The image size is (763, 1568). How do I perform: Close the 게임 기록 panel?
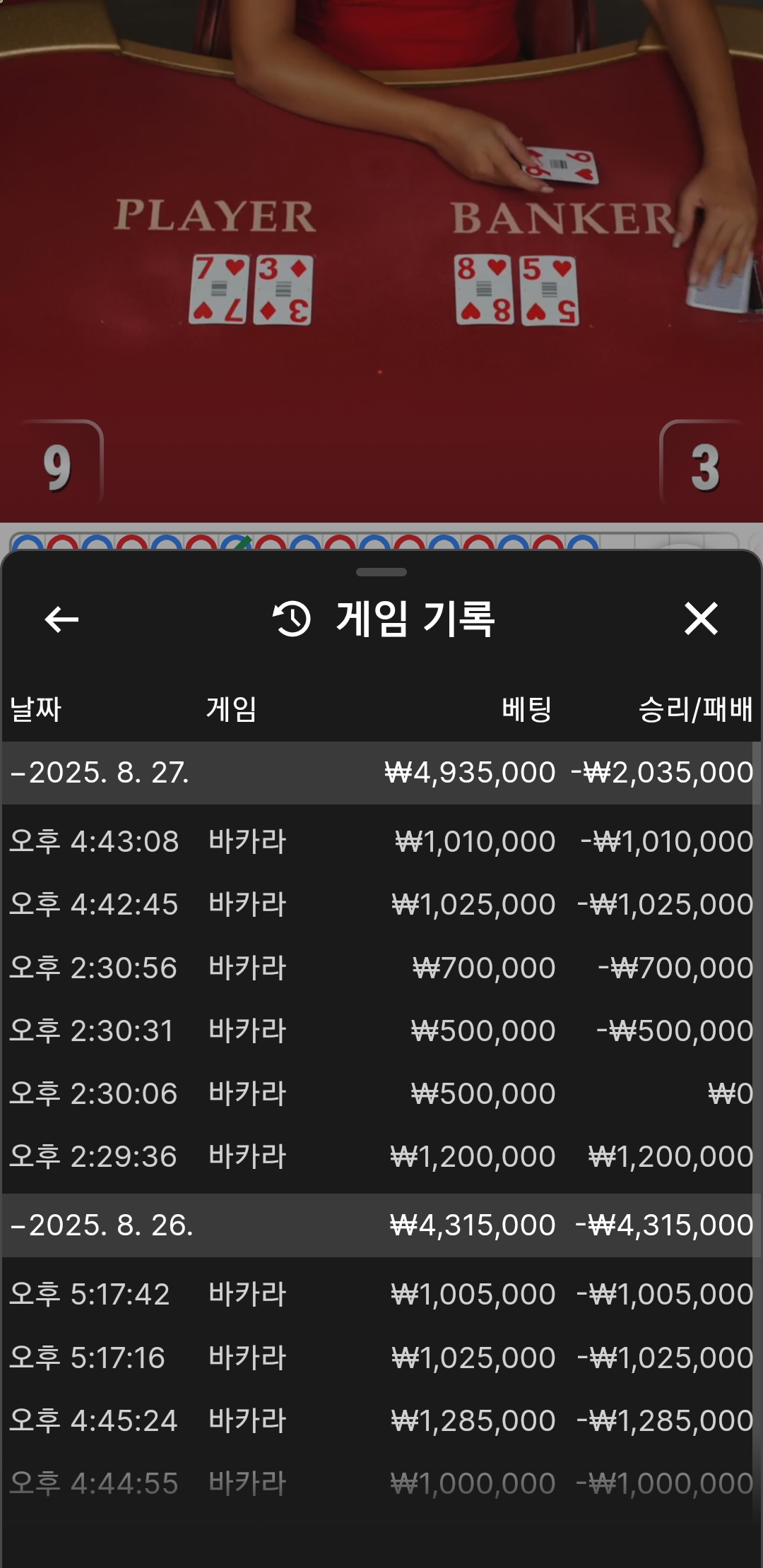pos(701,619)
